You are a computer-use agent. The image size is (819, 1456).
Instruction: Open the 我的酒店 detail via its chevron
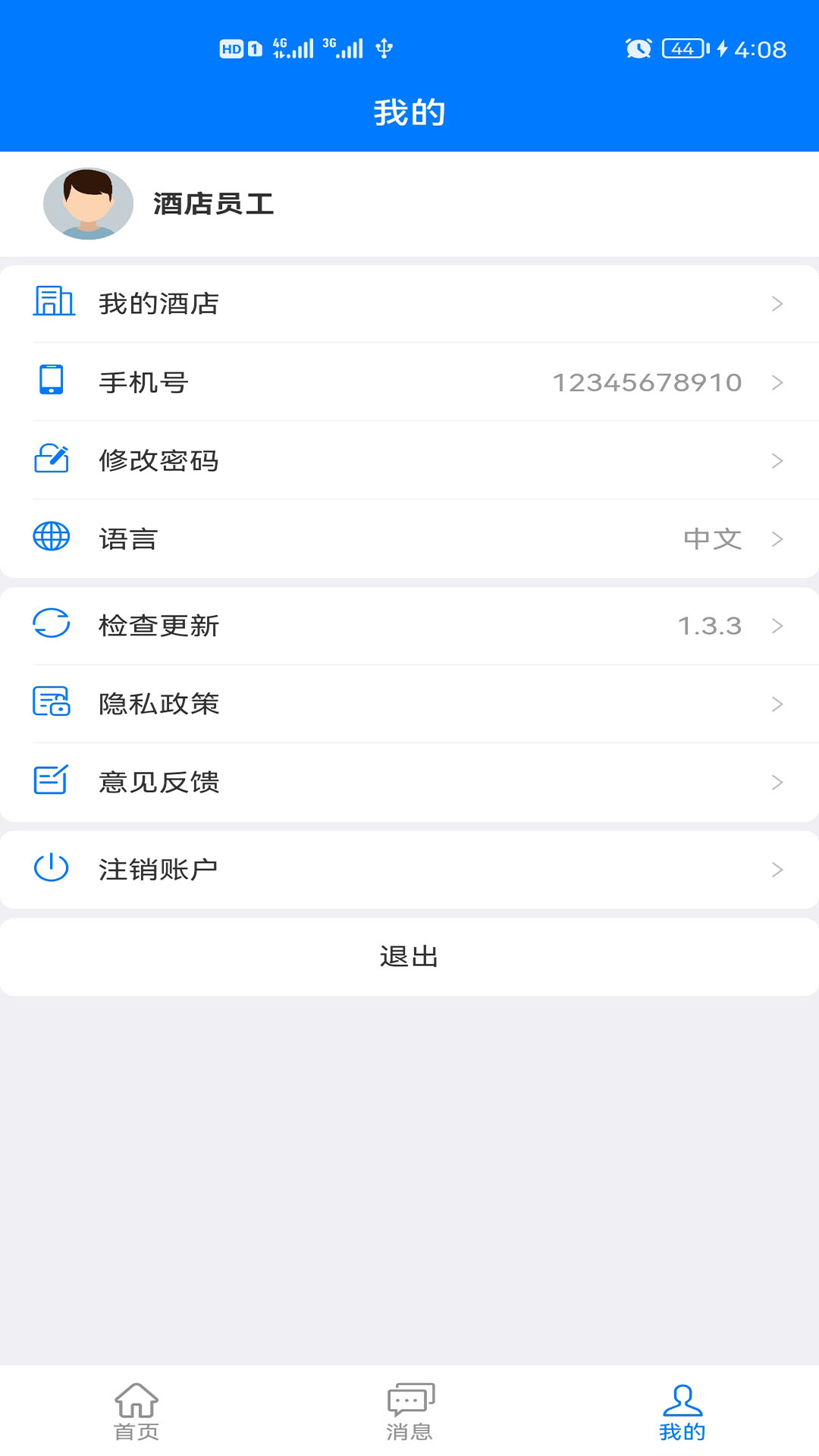pyautogui.click(x=777, y=304)
